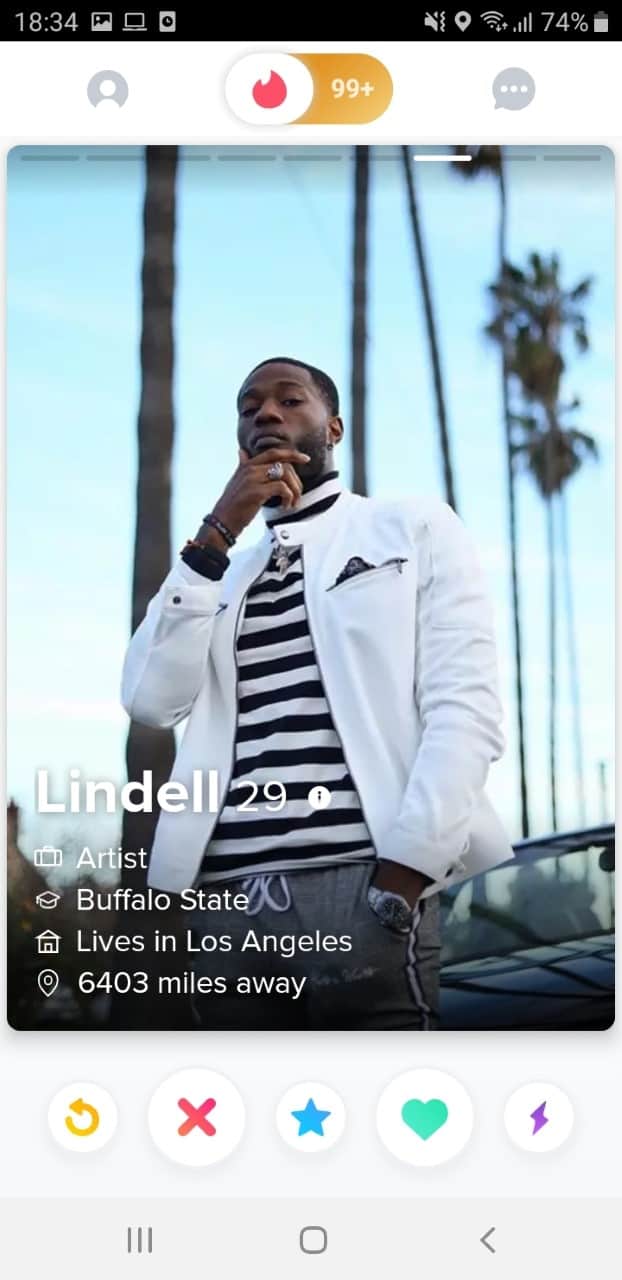Go to the system home screen
Viewport: 622px width, 1280px height.
[x=313, y=1240]
